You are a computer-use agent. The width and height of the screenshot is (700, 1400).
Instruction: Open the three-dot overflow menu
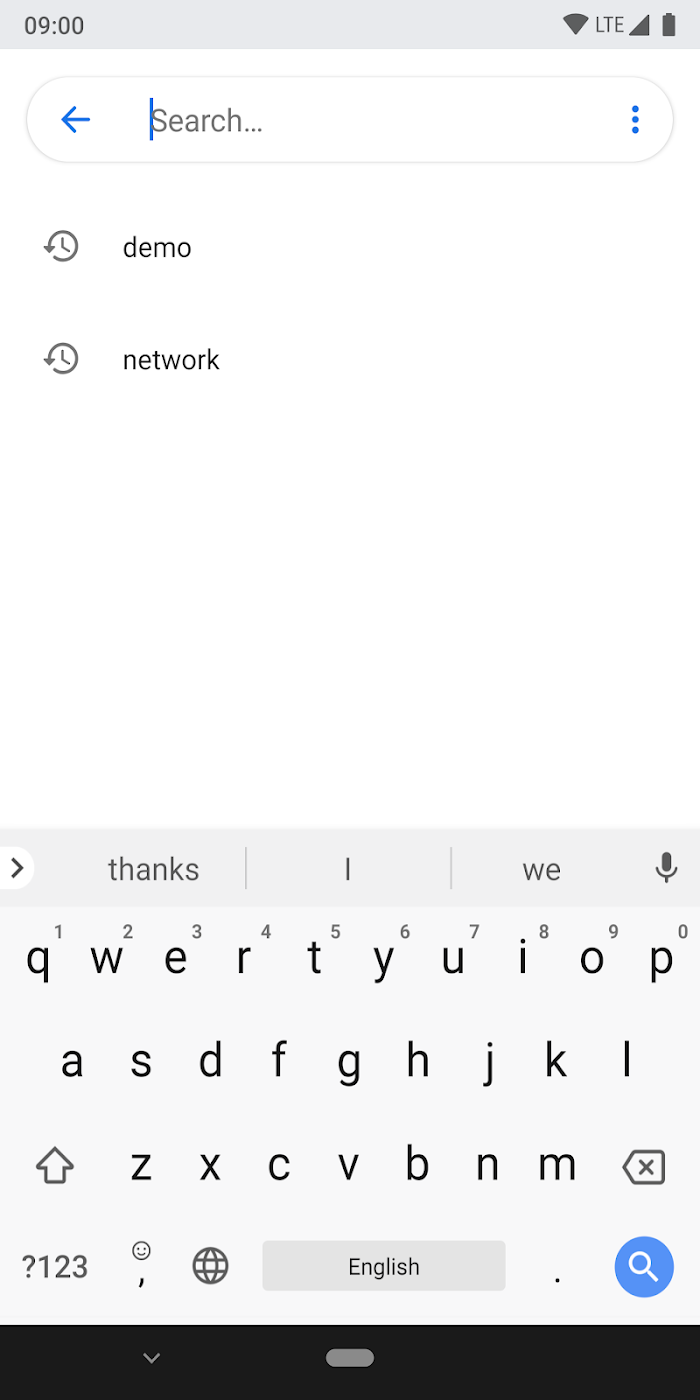(x=635, y=120)
